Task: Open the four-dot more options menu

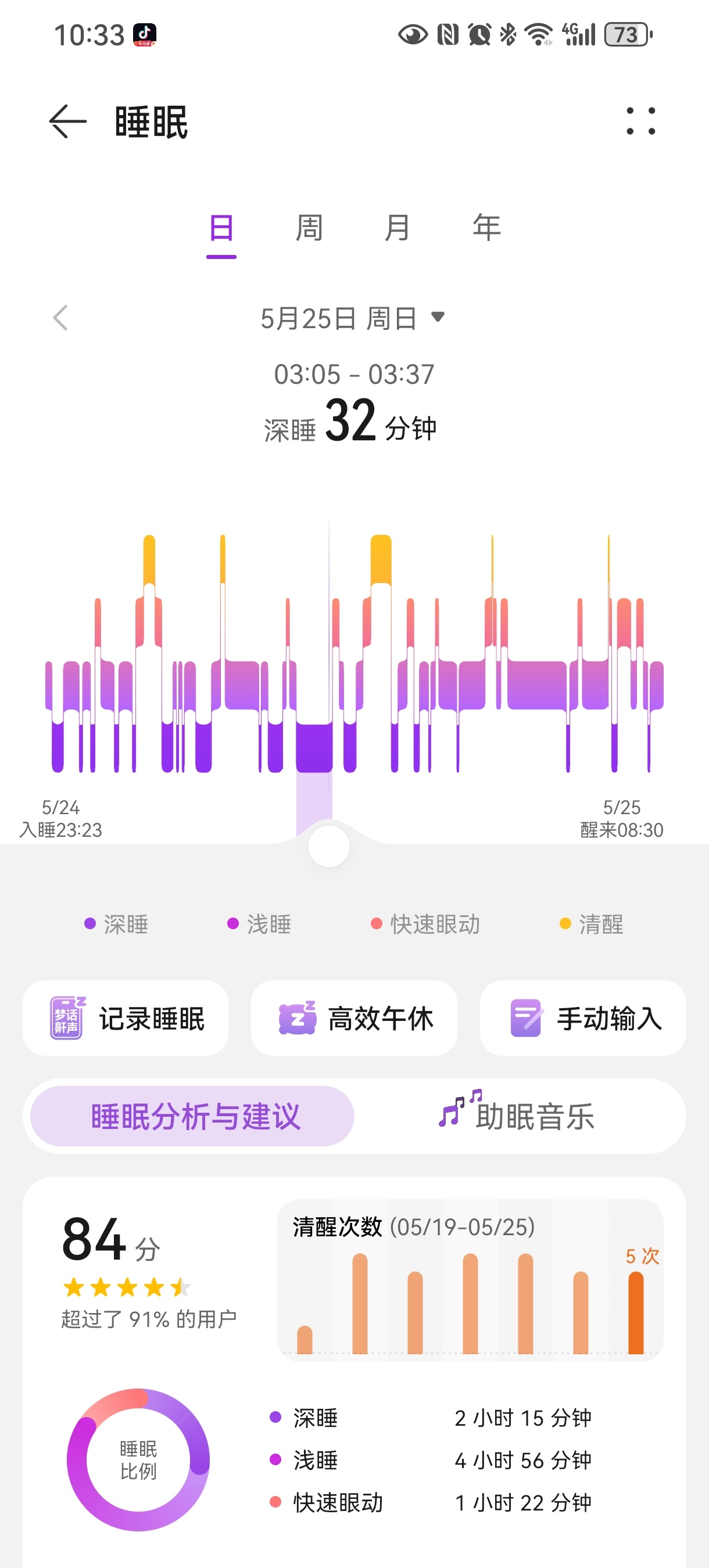Action: pyautogui.click(x=641, y=121)
